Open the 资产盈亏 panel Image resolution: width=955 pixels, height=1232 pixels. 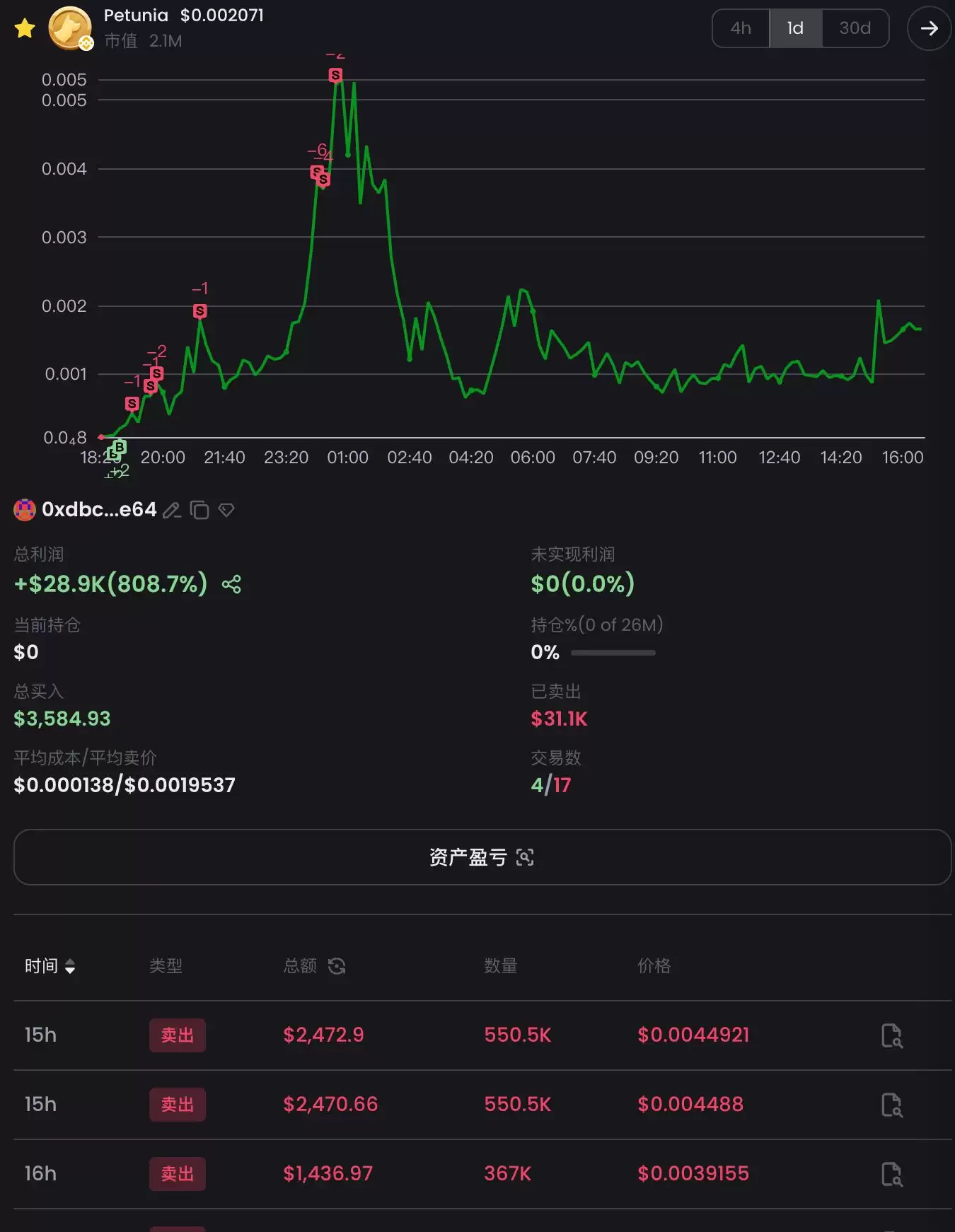477,857
